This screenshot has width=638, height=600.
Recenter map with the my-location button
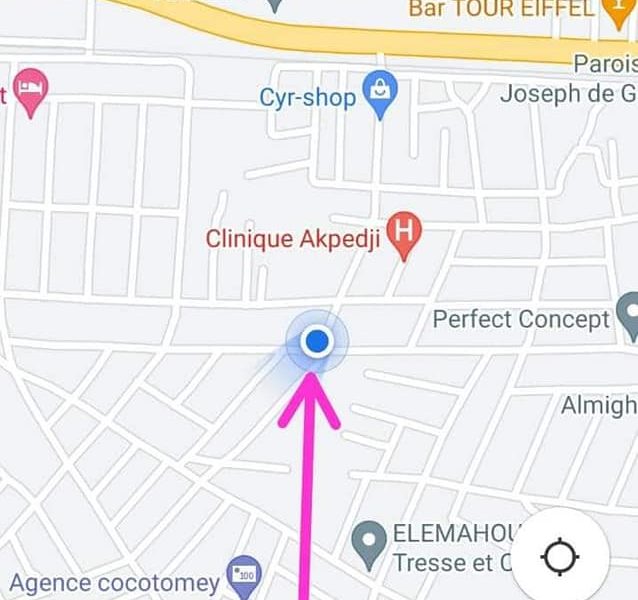(559, 557)
